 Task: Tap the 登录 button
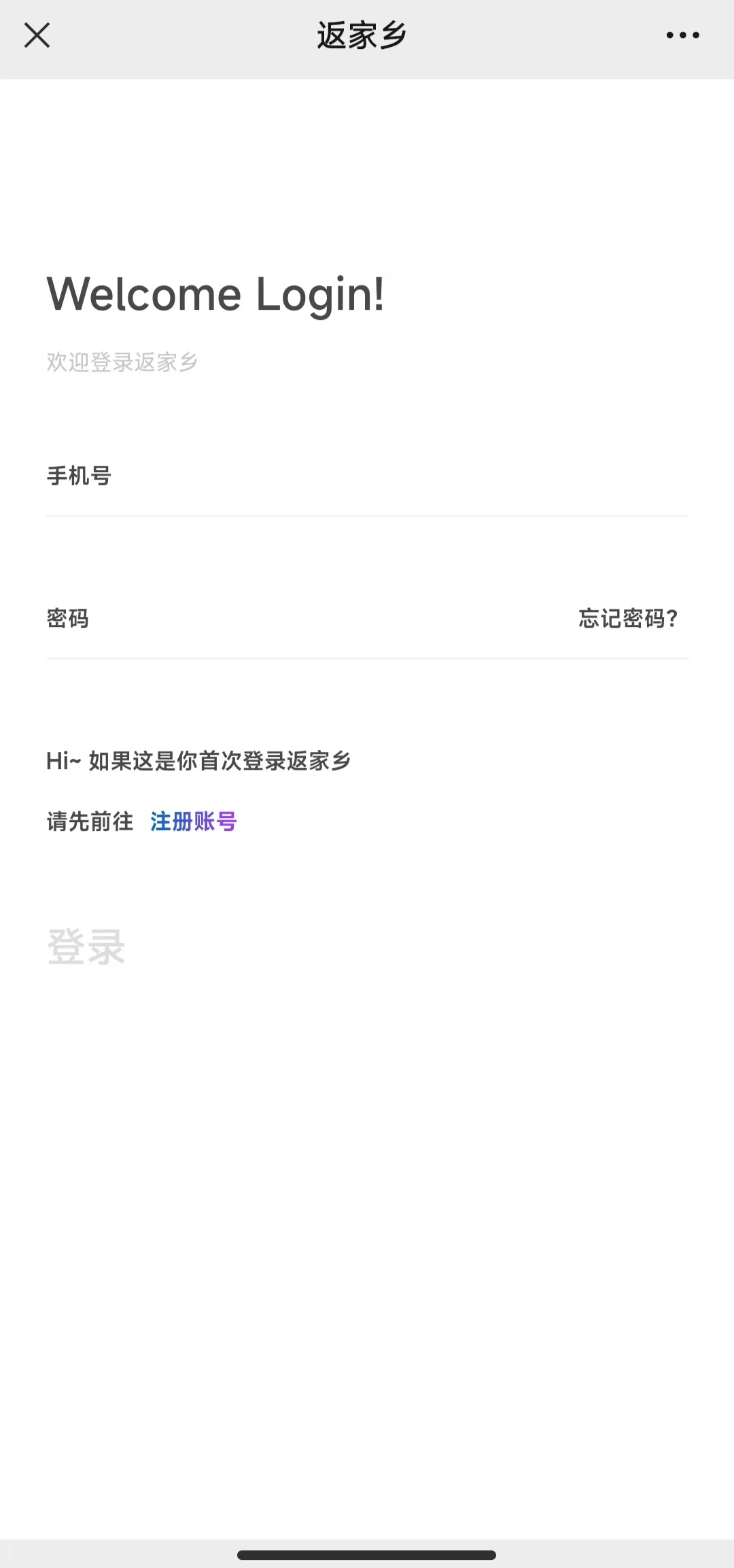pos(86,947)
